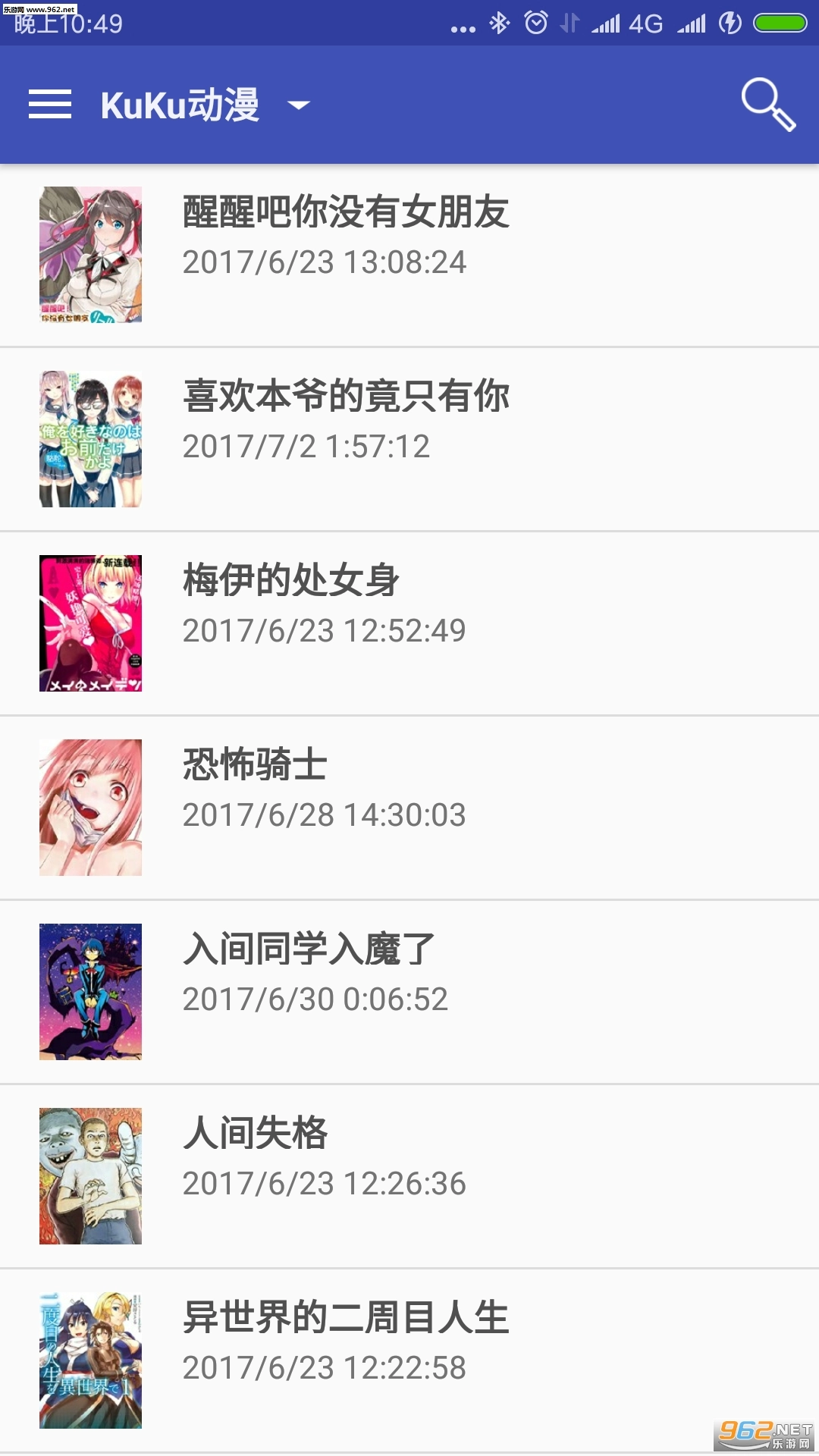Click the timestamp under 喜欢本爷的竟只有你
This screenshot has width=819, height=1456.
click(306, 447)
